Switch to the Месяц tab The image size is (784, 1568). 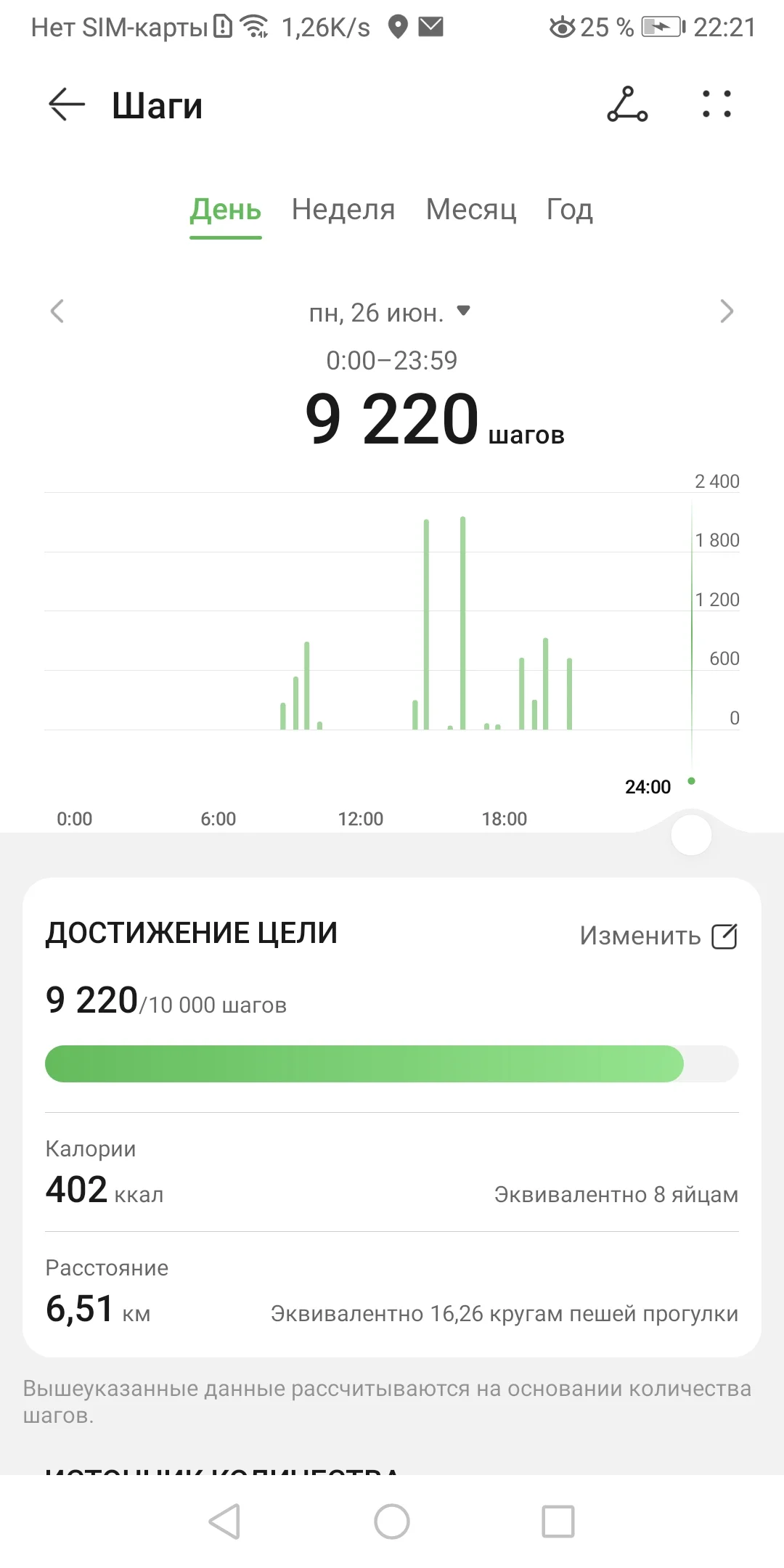point(471,210)
